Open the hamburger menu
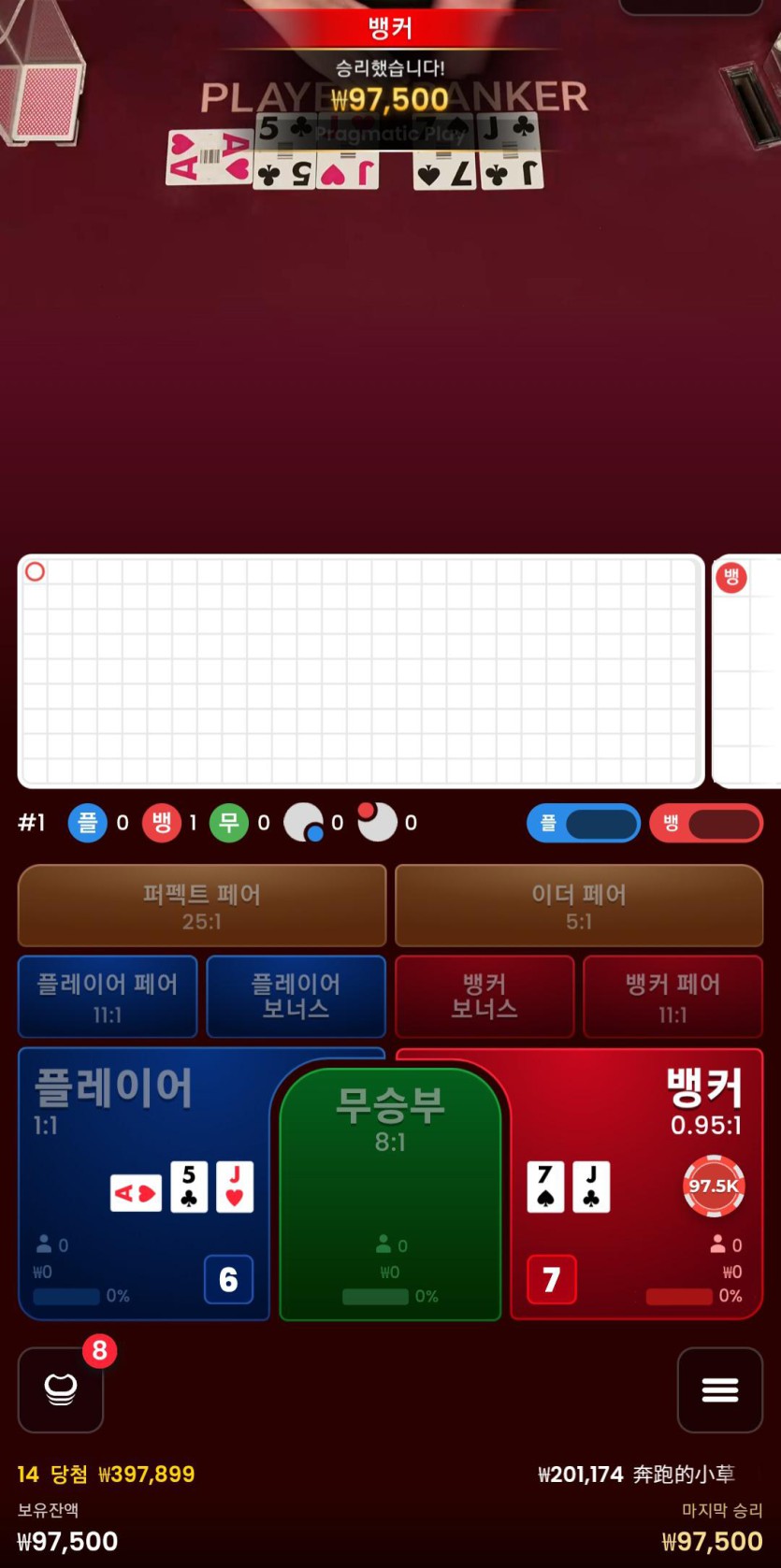The width and height of the screenshot is (781, 1568). point(719,1389)
